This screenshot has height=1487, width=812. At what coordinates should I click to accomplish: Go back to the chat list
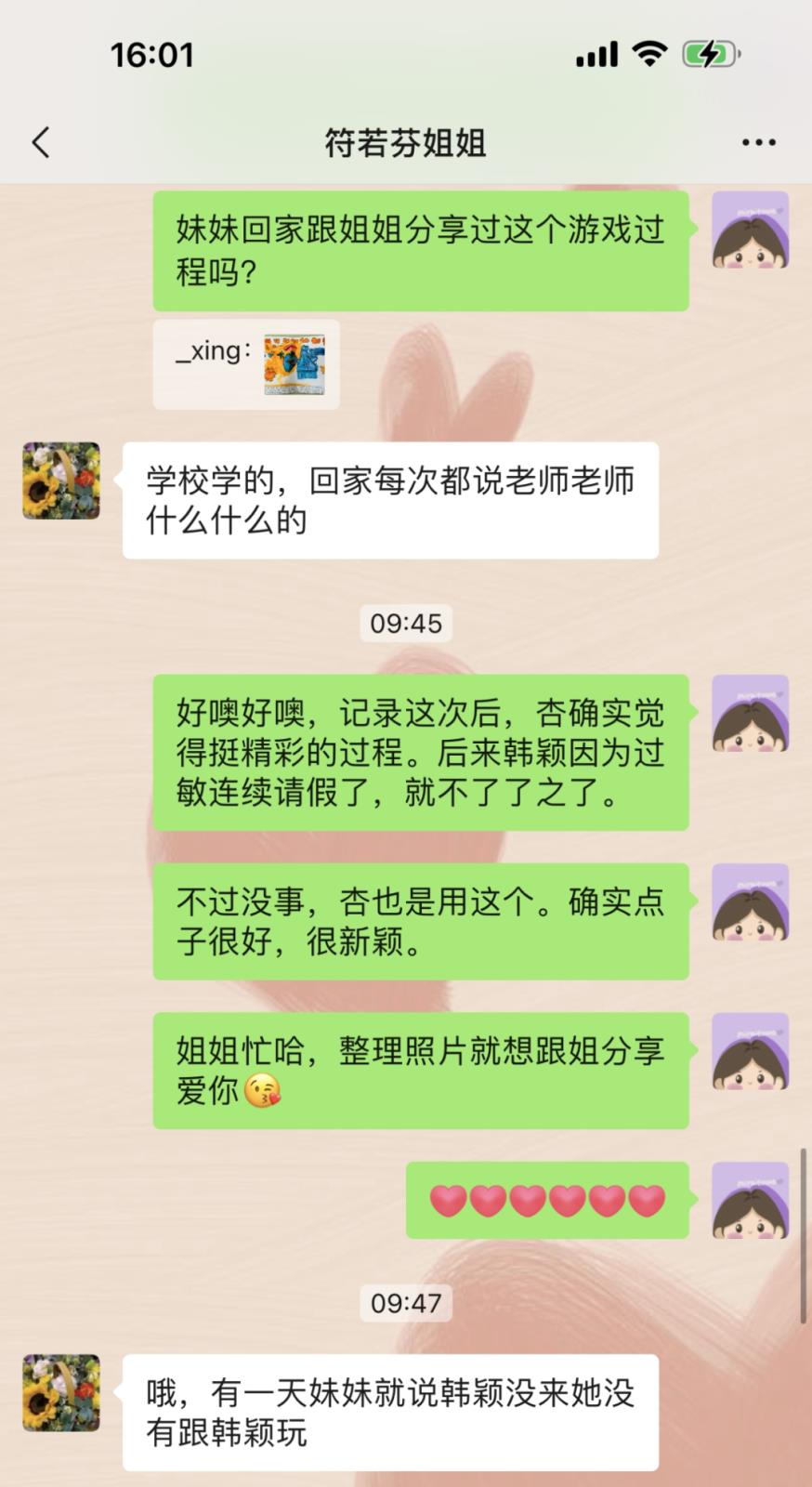41,143
